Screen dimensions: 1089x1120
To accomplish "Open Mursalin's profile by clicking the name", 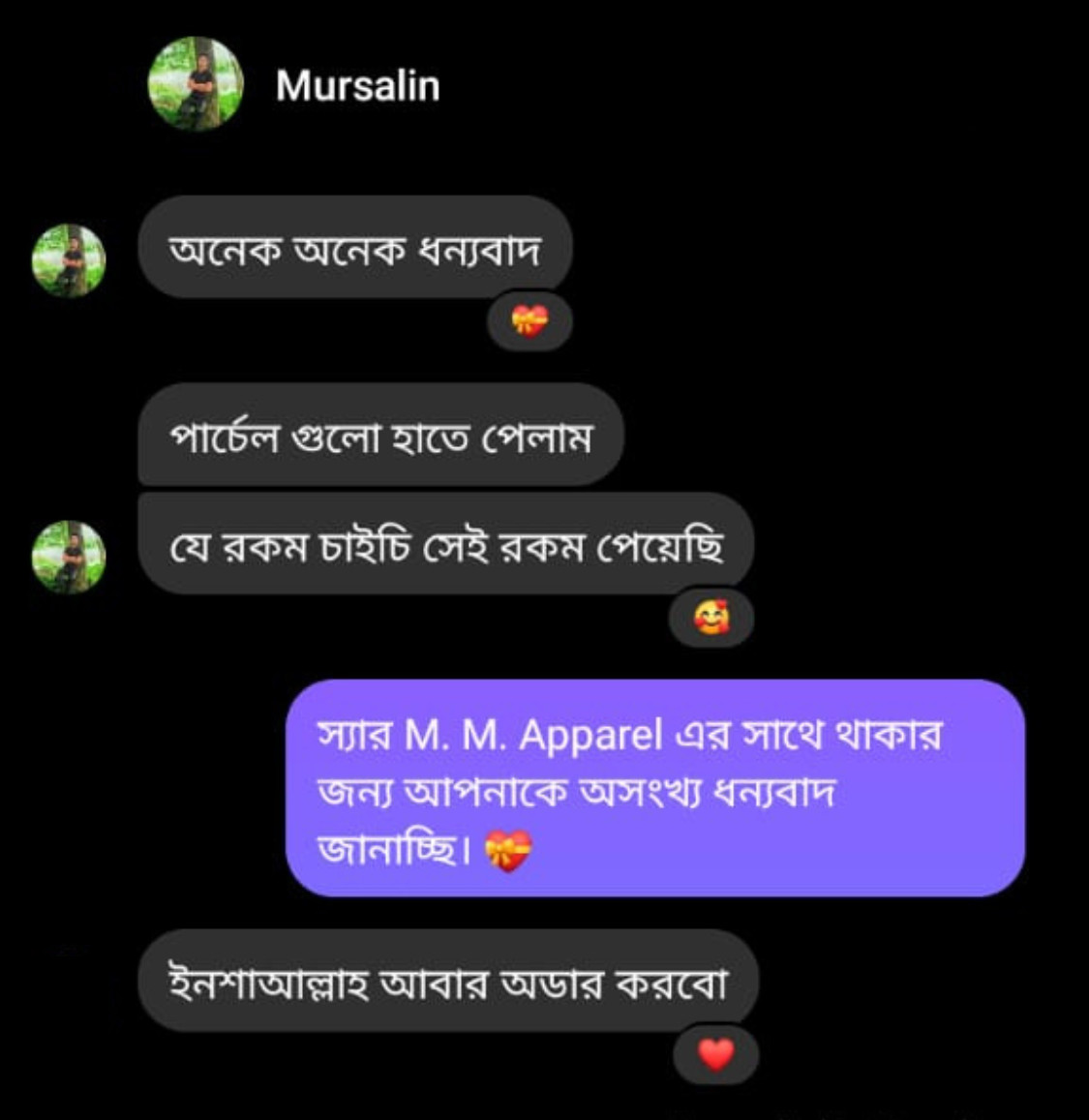I will tap(356, 85).
